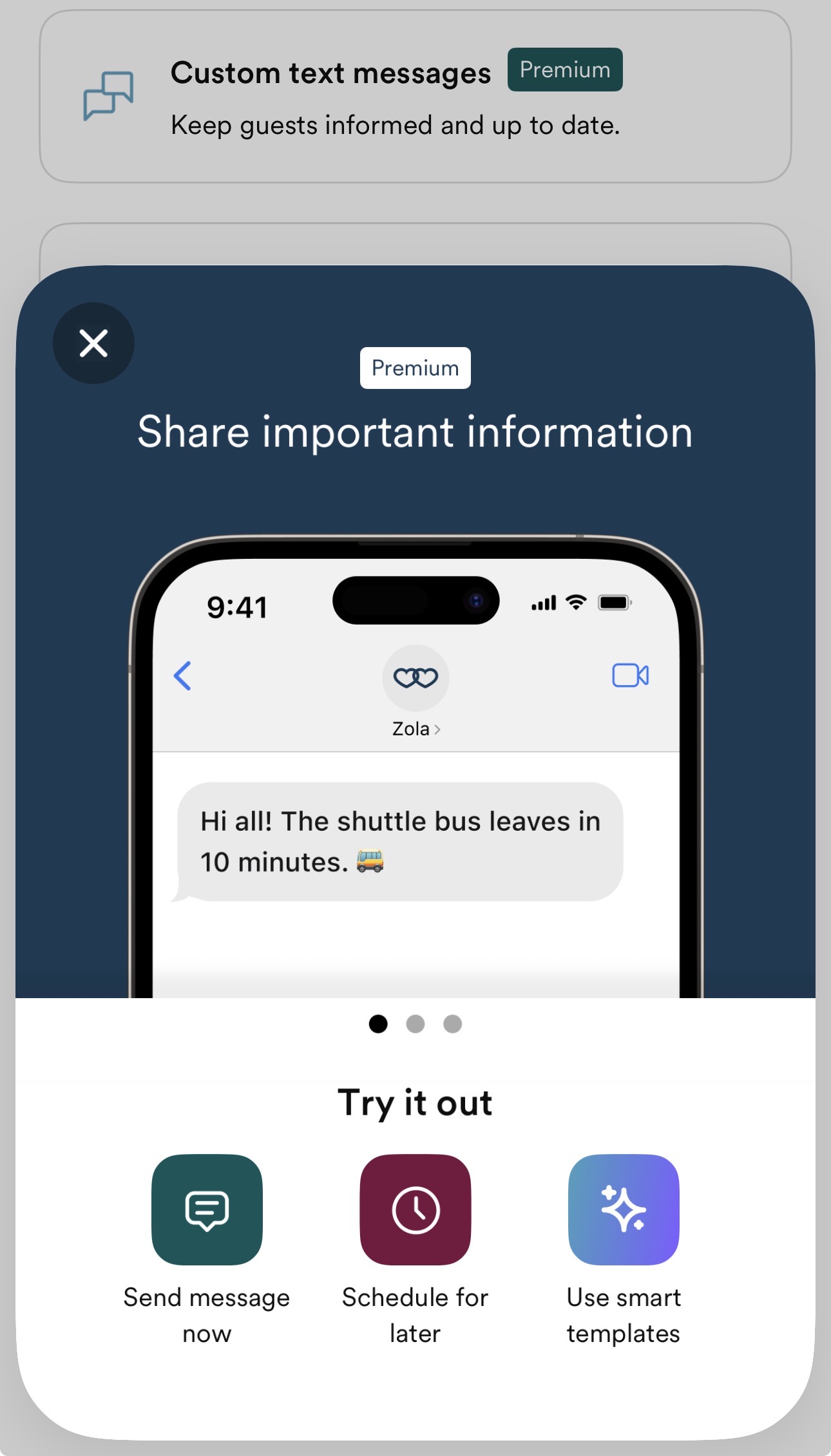Viewport: 831px width, 1456px height.
Task: Select Use smart templates
Action: pos(624,1209)
